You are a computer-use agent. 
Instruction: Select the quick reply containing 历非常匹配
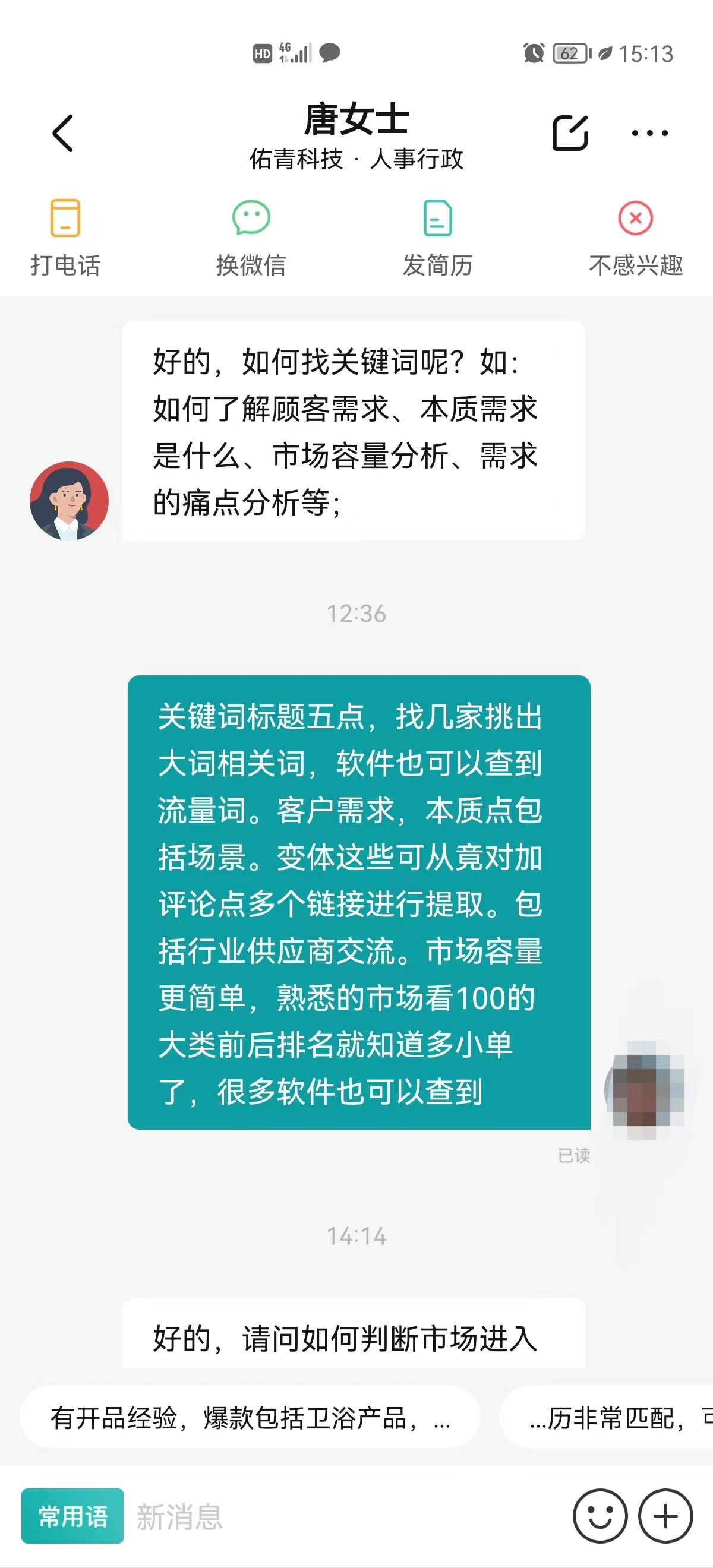coord(609,1418)
